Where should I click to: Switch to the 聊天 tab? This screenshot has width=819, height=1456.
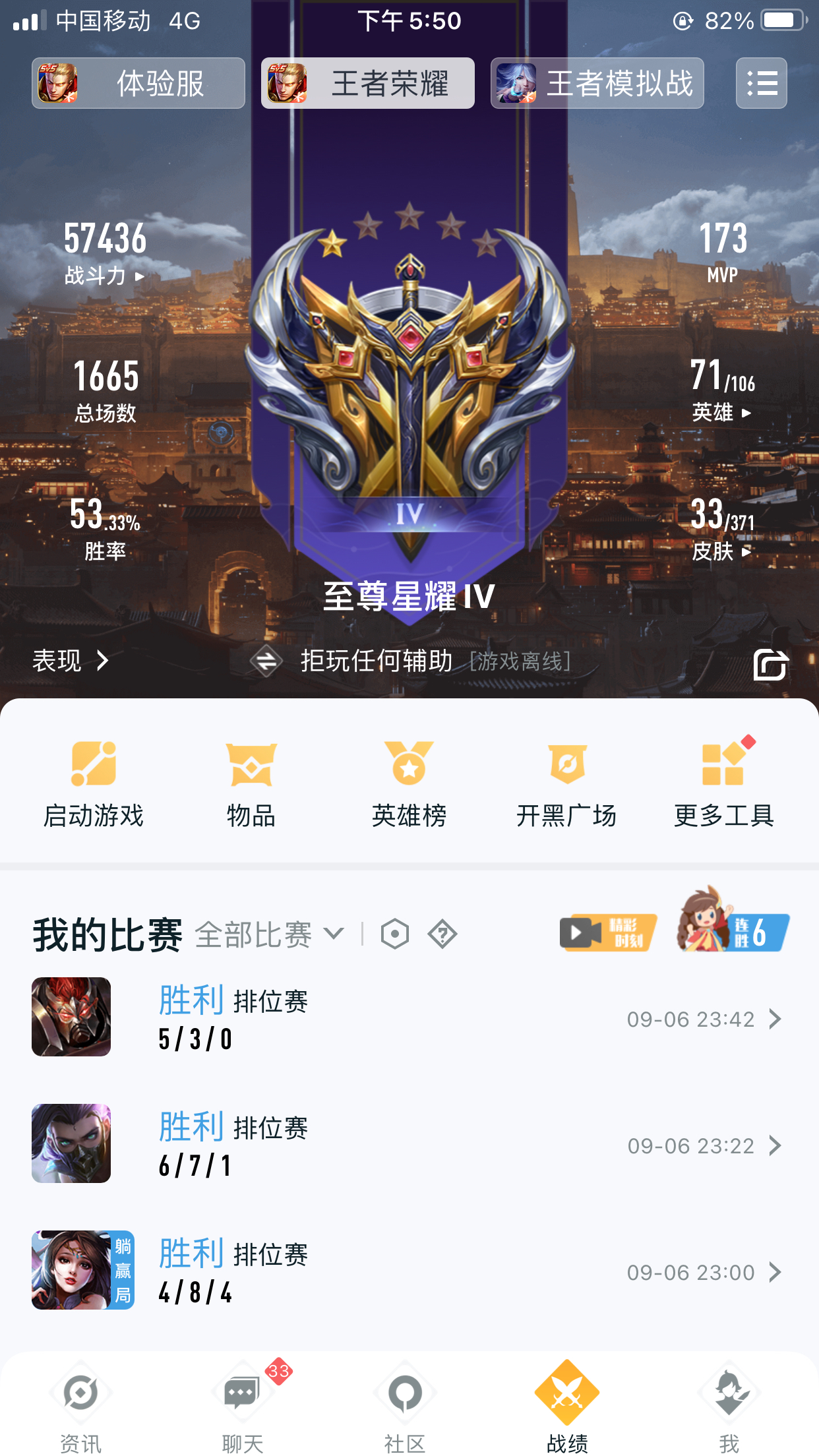(243, 1405)
